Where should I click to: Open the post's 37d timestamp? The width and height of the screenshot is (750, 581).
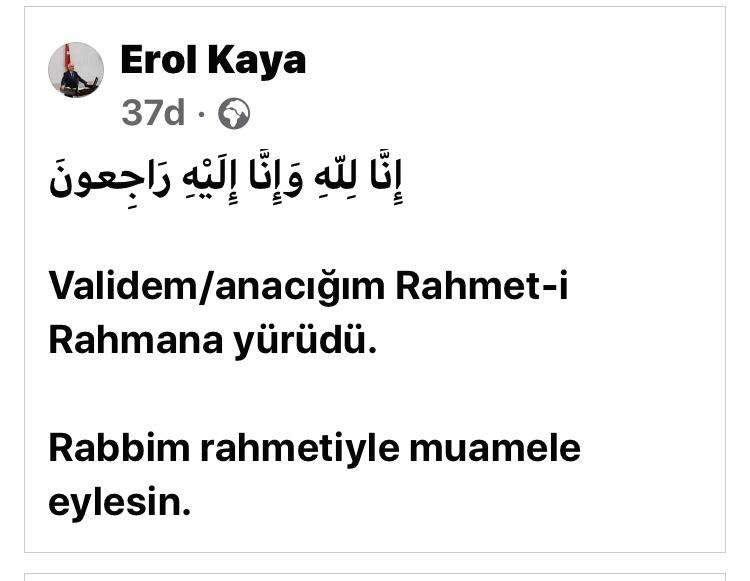(153, 113)
